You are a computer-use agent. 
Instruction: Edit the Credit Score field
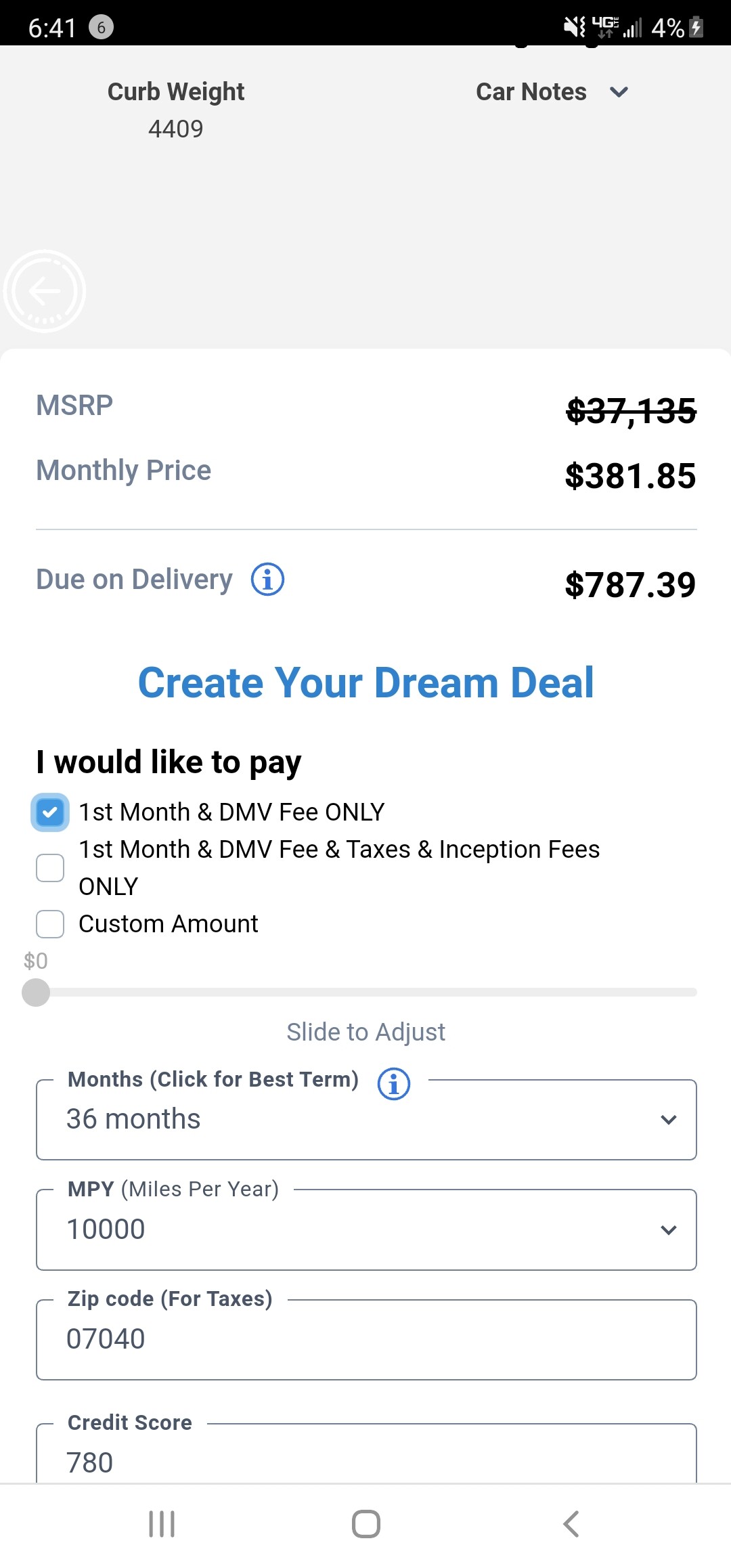click(366, 1456)
